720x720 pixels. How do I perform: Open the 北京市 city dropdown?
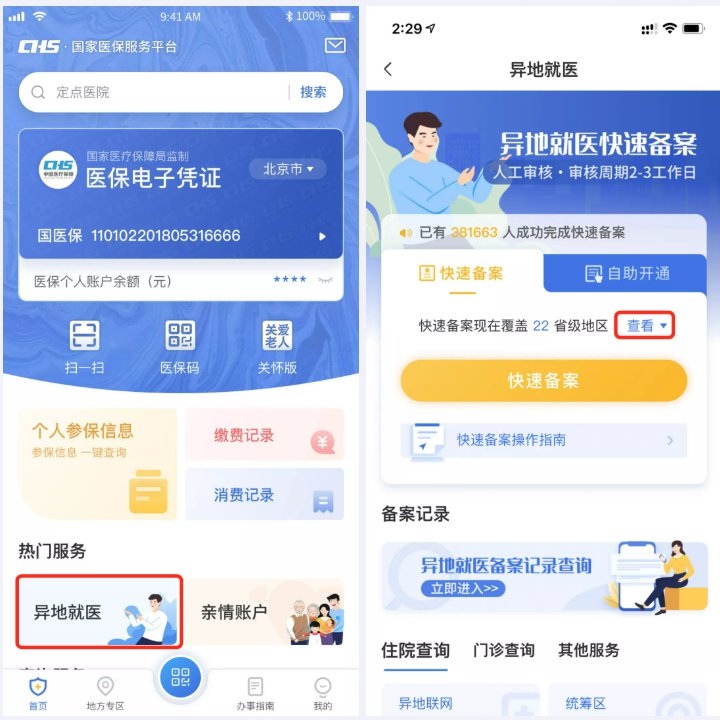[x=288, y=169]
